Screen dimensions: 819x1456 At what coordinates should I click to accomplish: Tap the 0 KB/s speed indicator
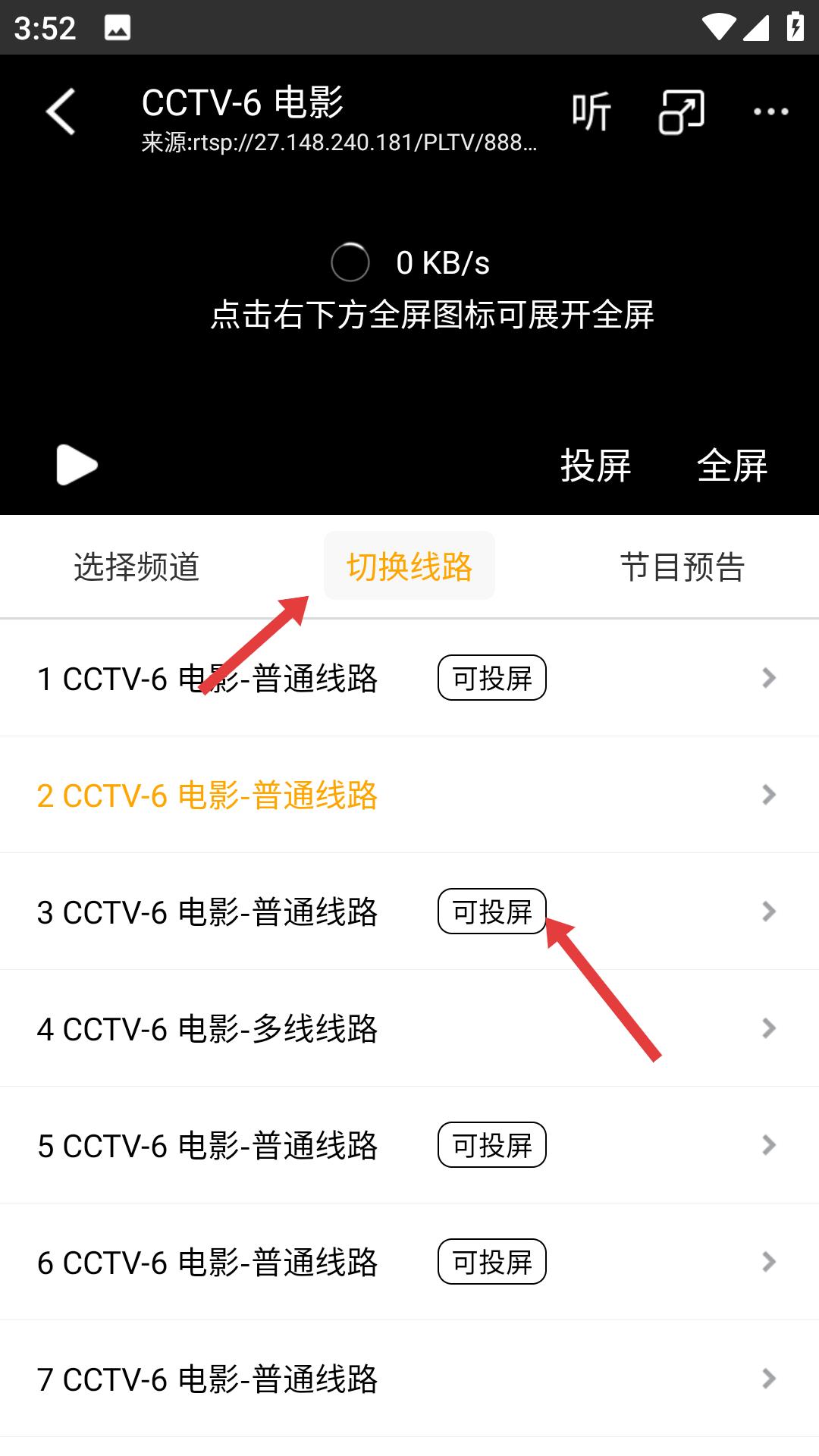pos(444,263)
